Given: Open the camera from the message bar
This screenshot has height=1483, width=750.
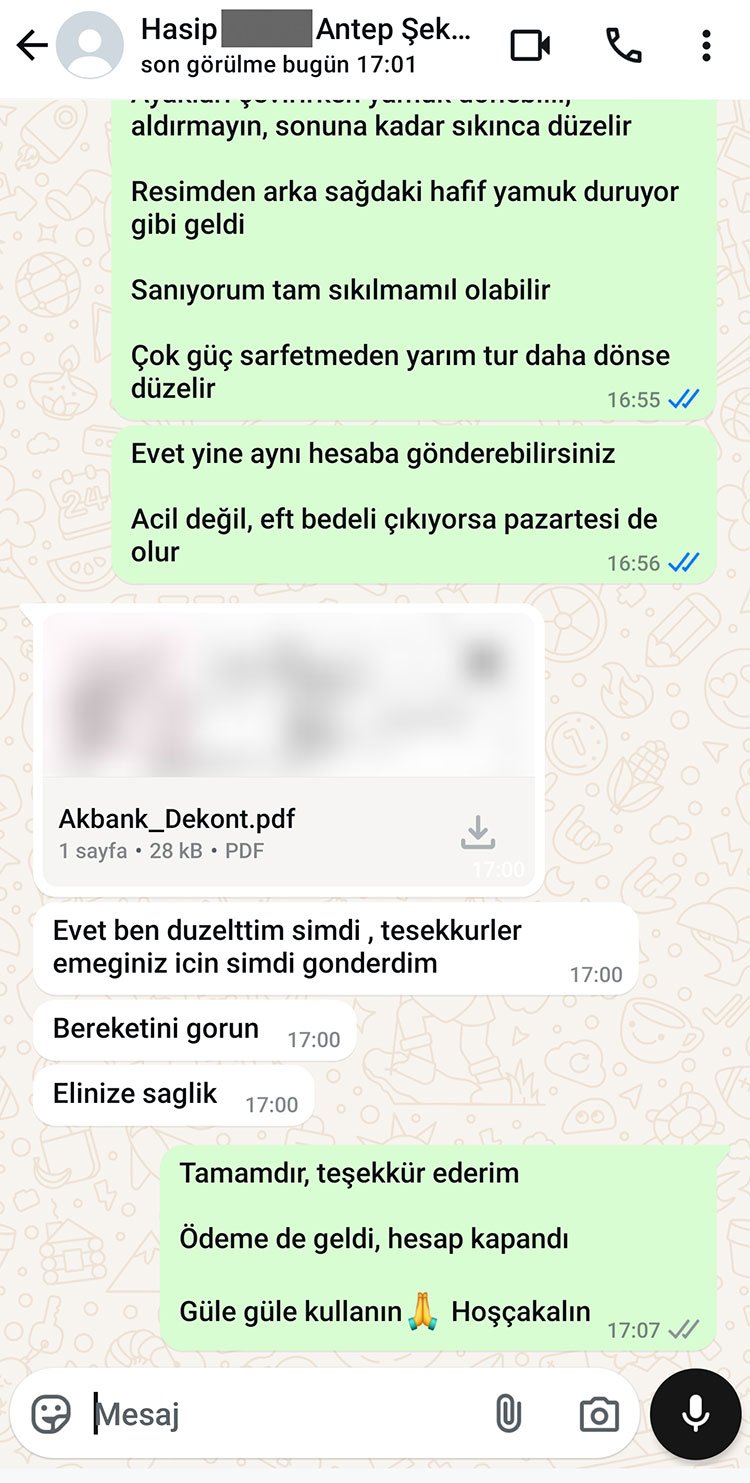Looking at the screenshot, I should coord(599,1414).
